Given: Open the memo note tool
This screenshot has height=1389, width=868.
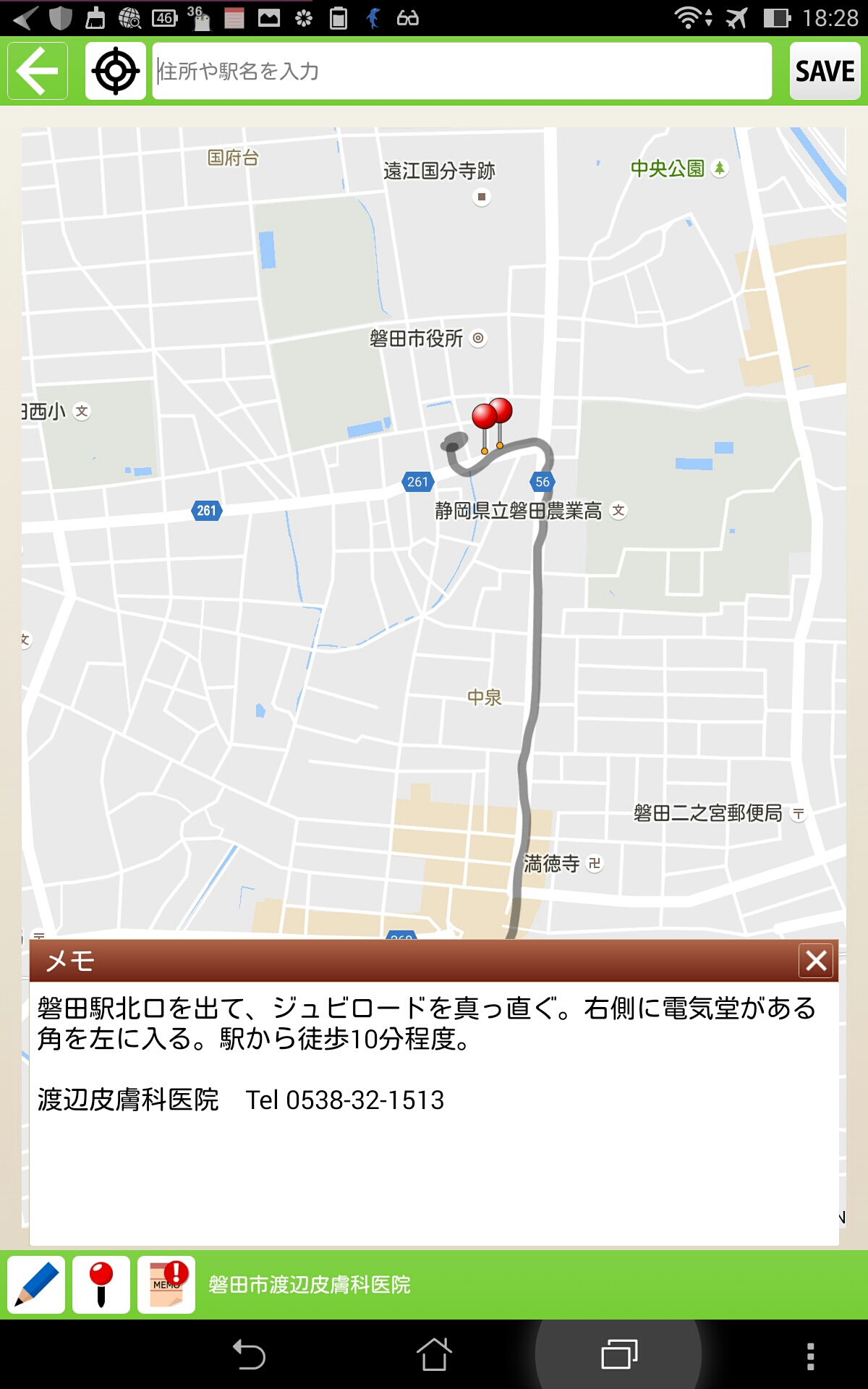Looking at the screenshot, I should tap(166, 1285).
